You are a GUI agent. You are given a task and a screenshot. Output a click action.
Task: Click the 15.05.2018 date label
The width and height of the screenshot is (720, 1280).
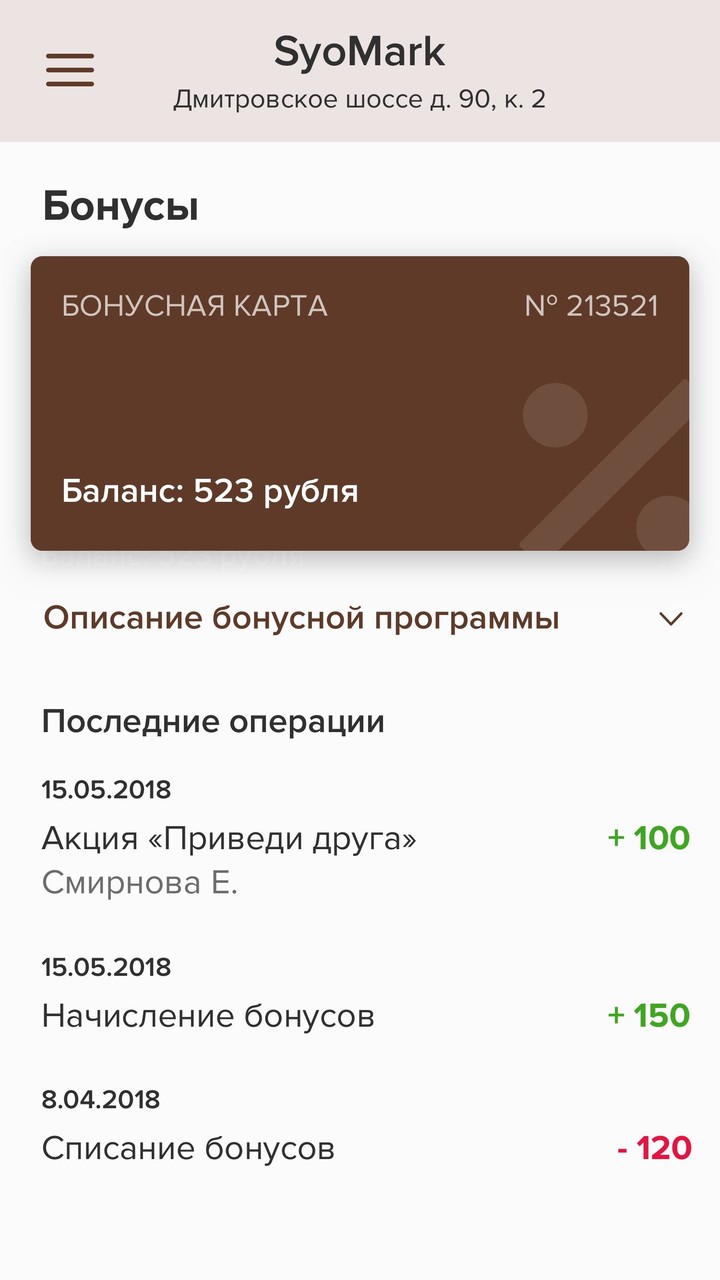pyautogui.click(x=104, y=789)
